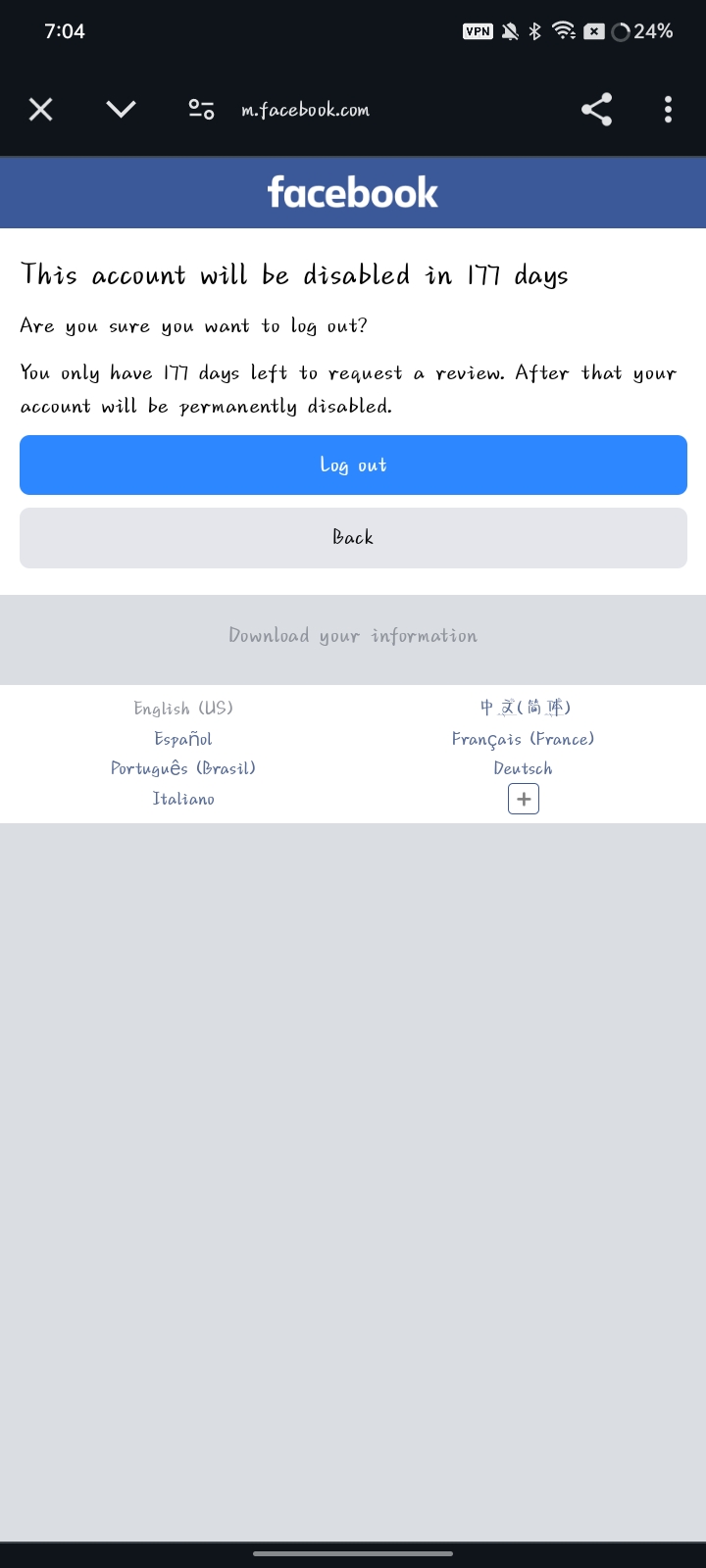Close the browser tab
The width and height of the screenshot is (706, 1568).
tap(40, 109)
